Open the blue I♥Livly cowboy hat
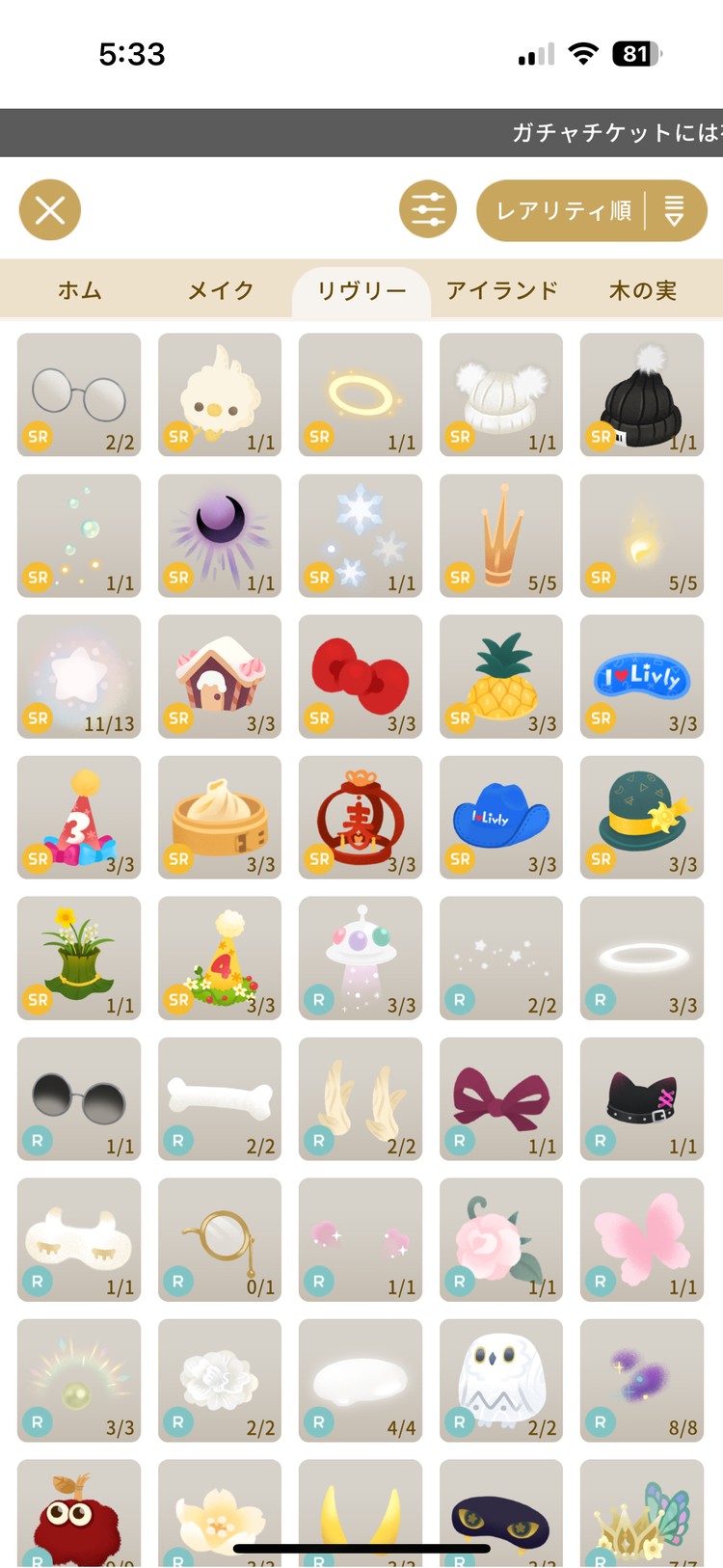 501,817
